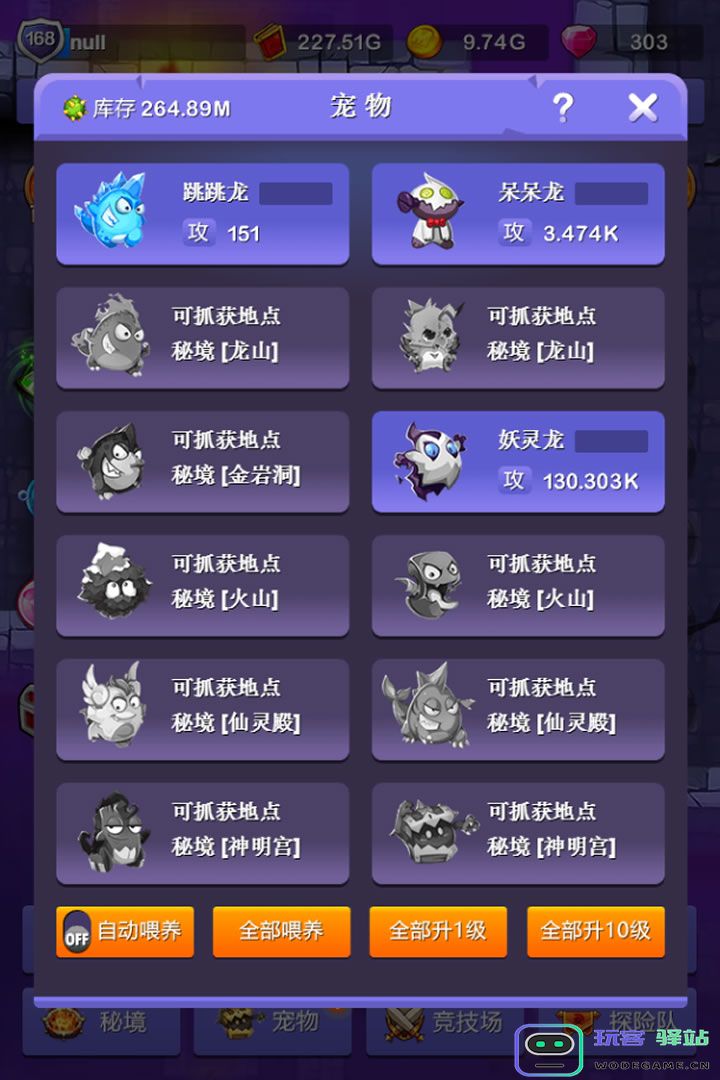The width and height of the screenshot is (720, 1080).
Task: Select the 呆呆龙 pet card
Action: coord(518,214)
